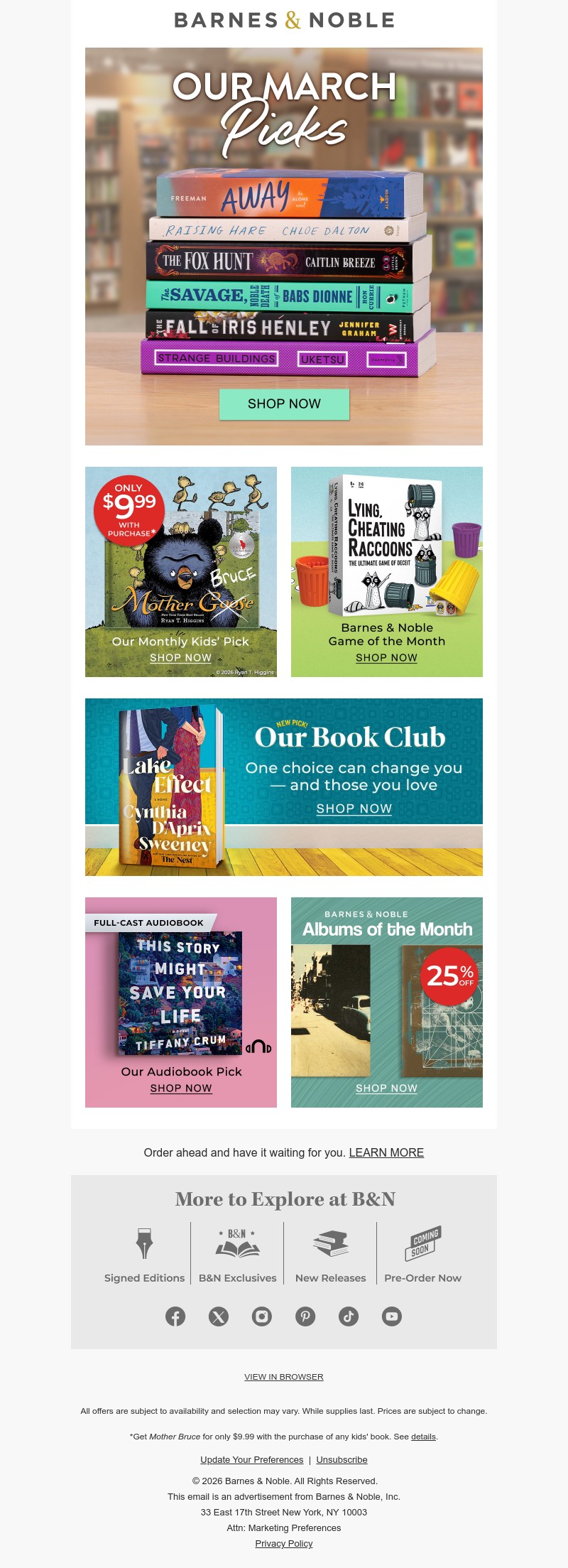Open the TikTok icon

[349, 1316]
